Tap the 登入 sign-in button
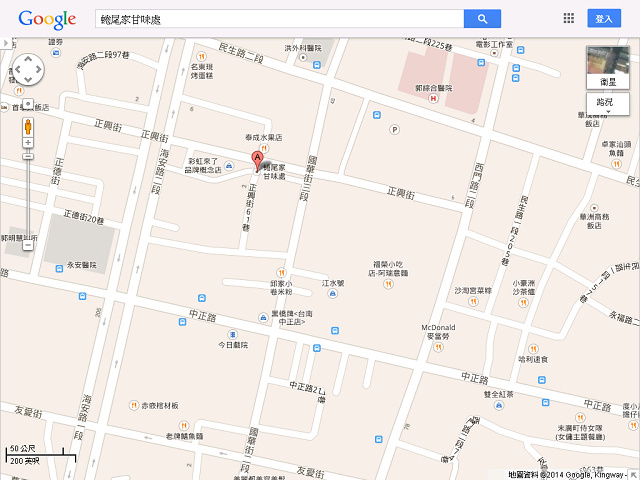 coord(604,18)
